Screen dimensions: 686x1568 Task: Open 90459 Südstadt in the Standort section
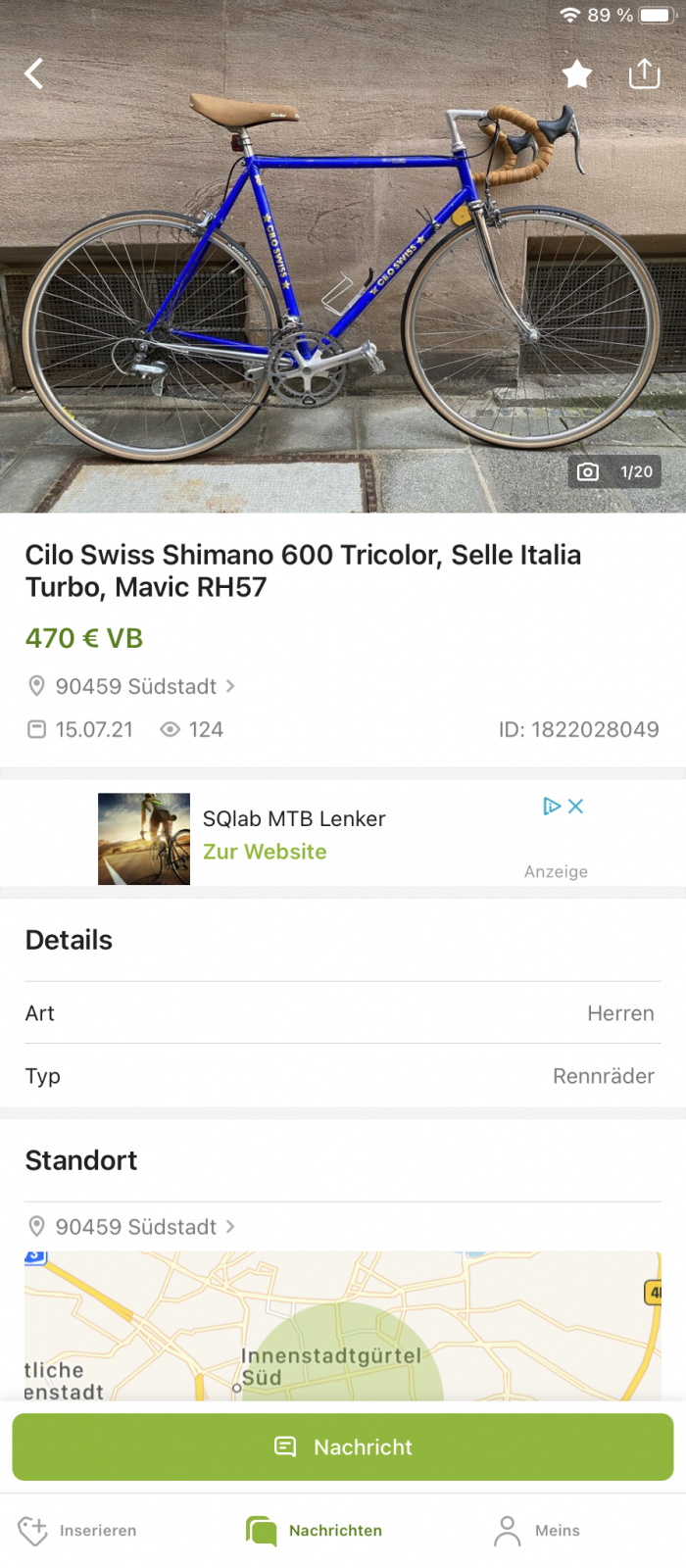136,1227
